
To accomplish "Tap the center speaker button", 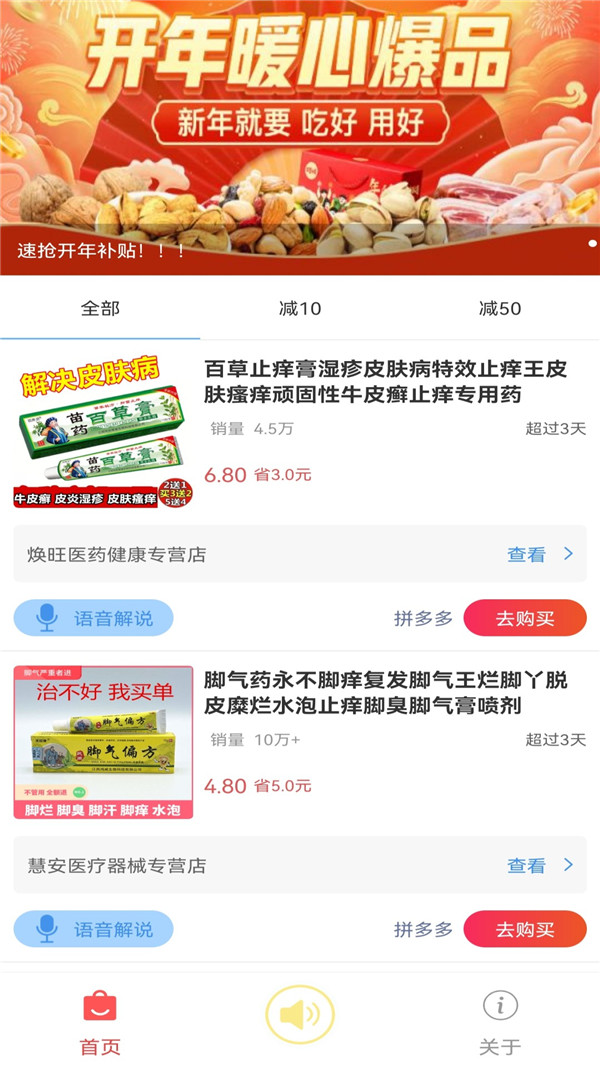I will click(300, 1016).
